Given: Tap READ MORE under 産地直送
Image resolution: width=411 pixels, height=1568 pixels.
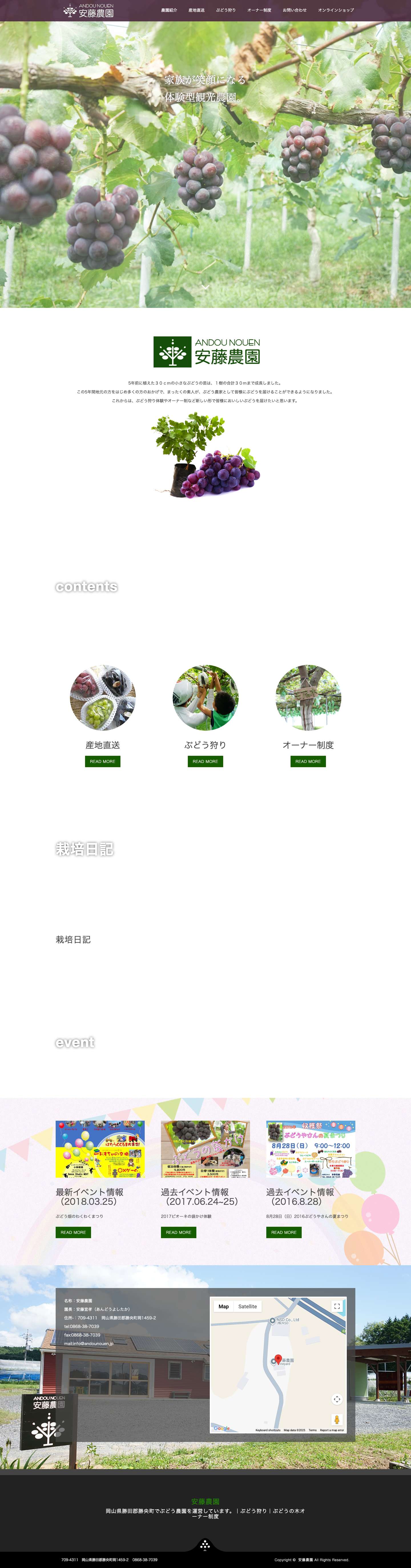Looking at the screenshot, I should [102, 761].
